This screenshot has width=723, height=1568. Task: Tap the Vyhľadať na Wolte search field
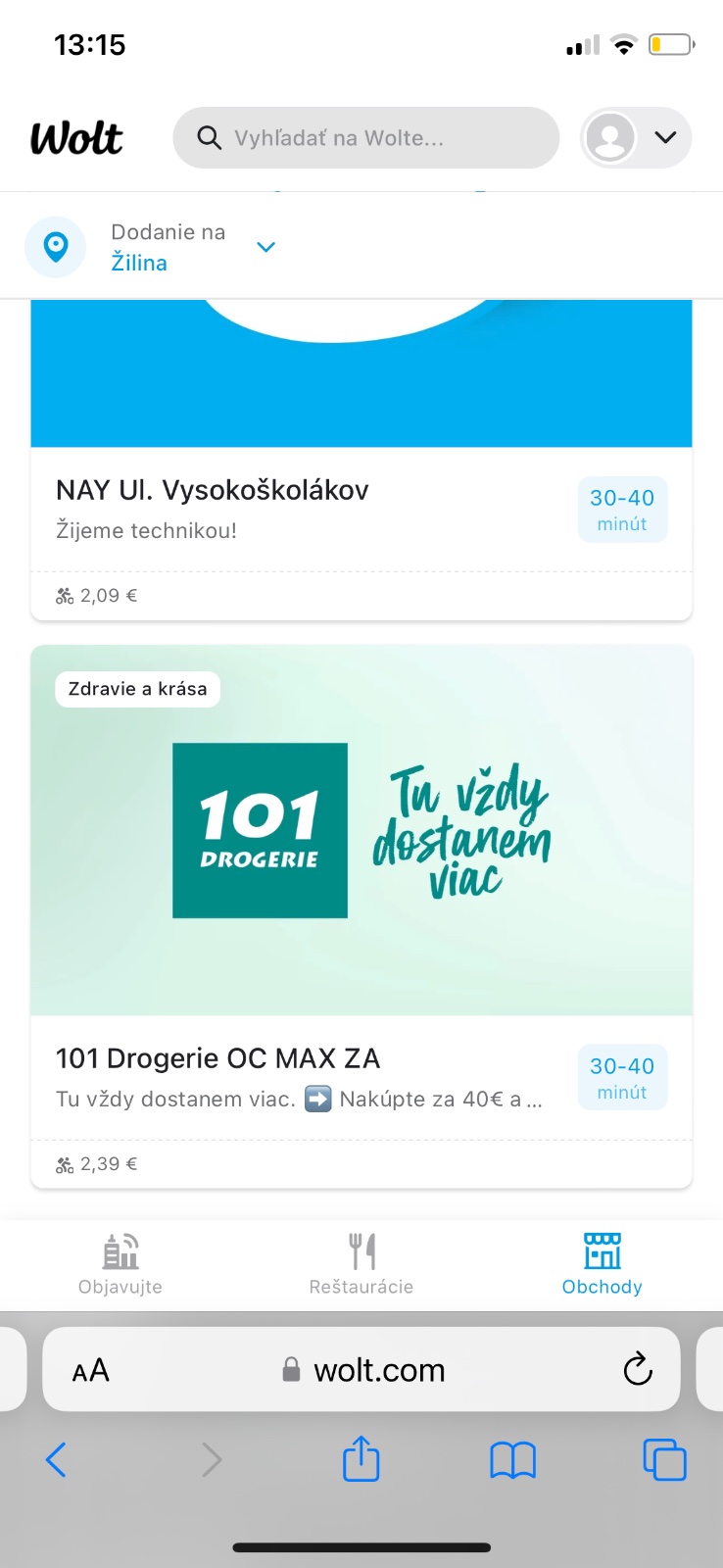point(366,138)
